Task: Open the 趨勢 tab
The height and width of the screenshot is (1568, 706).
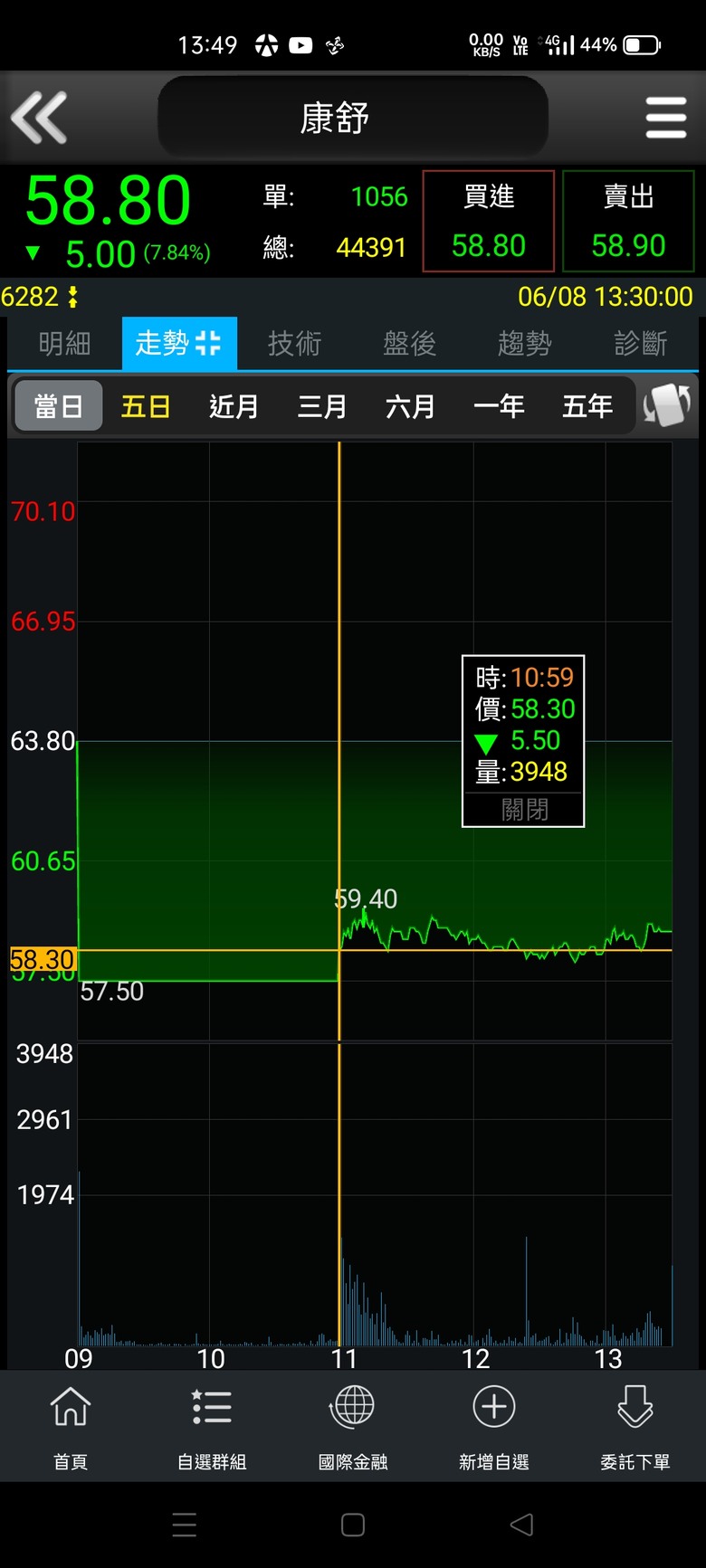Action: pyautogui.click(x=524, y=343)
